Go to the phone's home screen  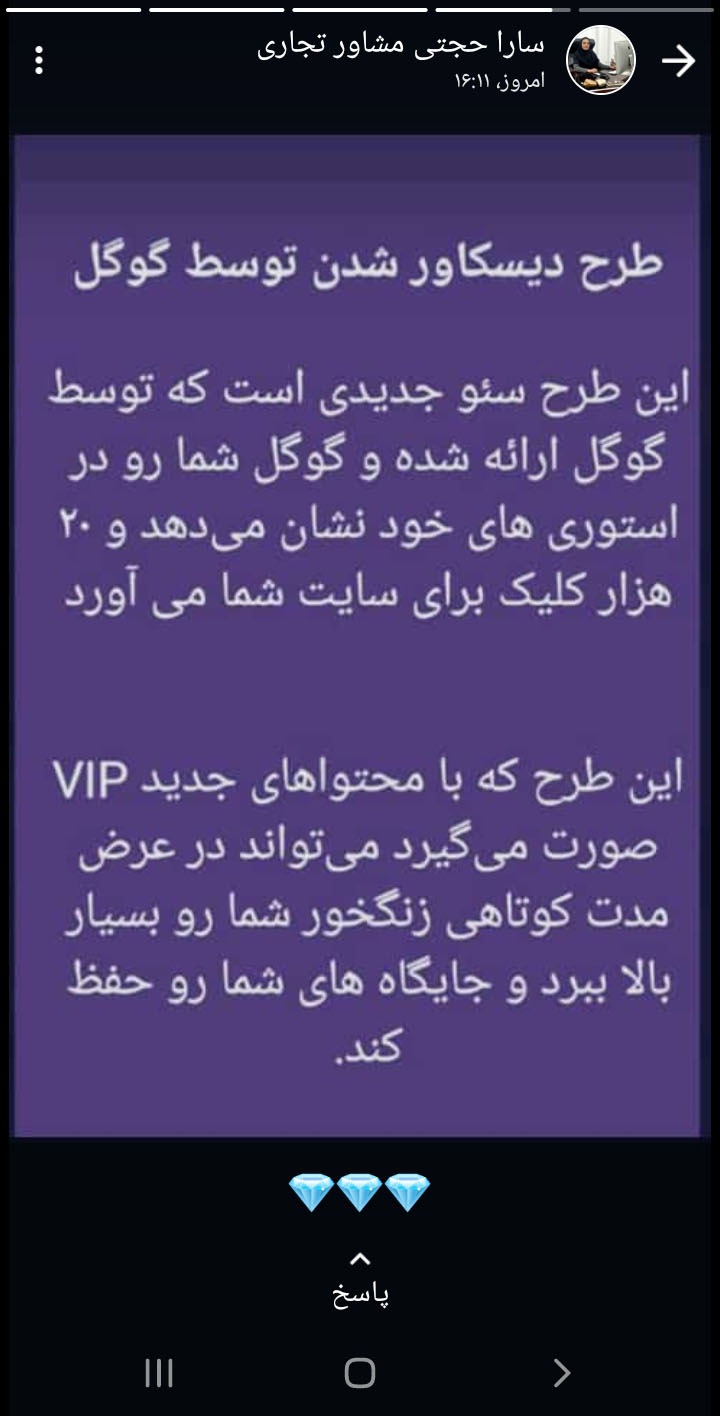[x=360, y=1373]
